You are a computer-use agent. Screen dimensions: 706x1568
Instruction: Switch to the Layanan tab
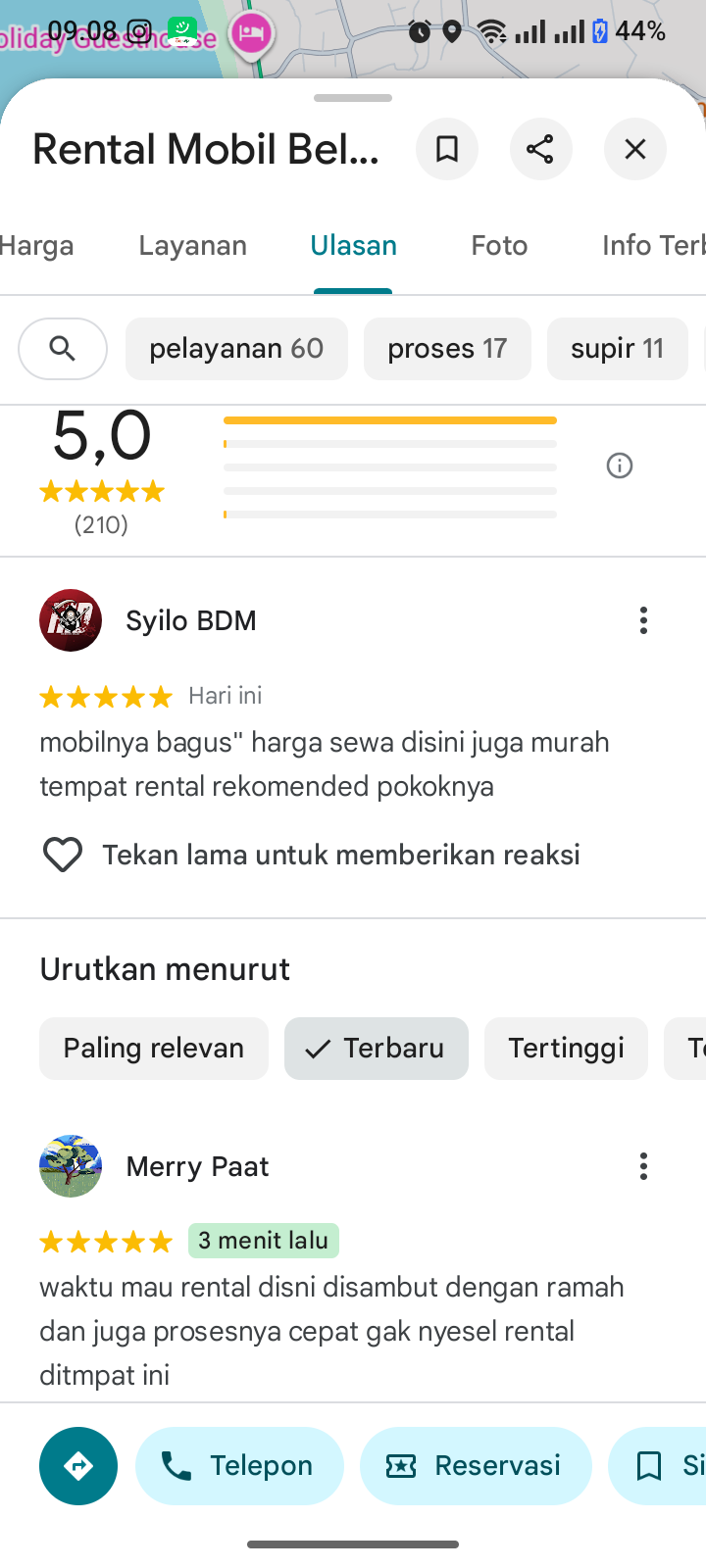coord(192,245)
